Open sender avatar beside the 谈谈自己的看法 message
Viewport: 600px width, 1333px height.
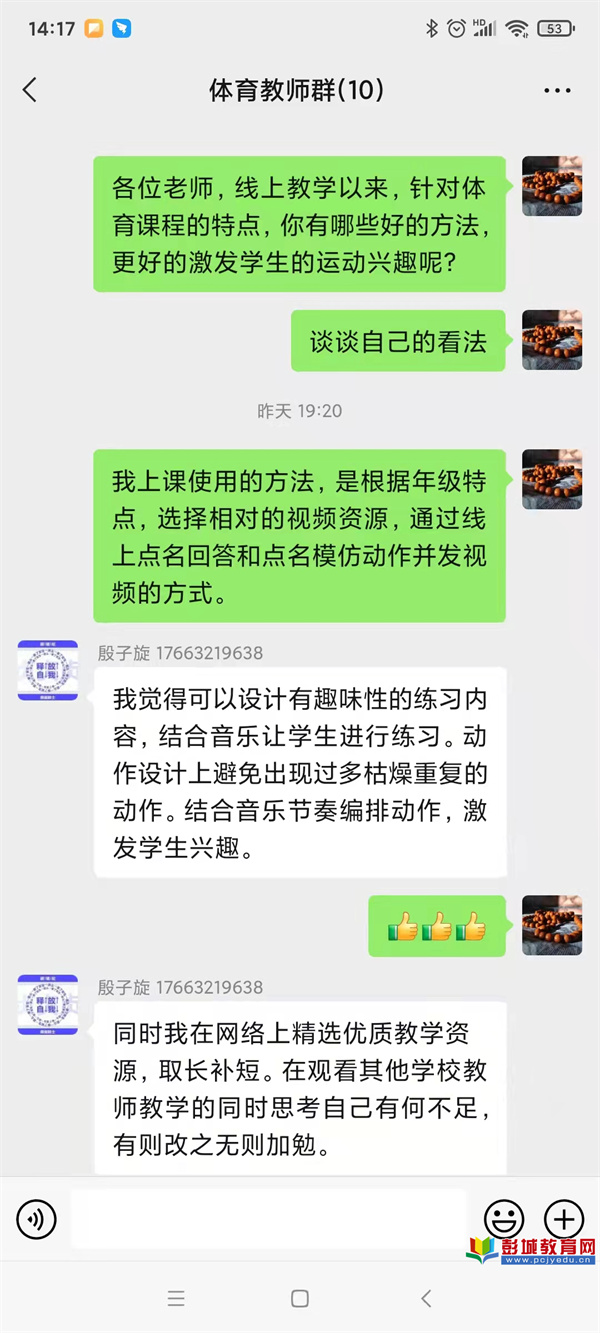click(552, 340)
